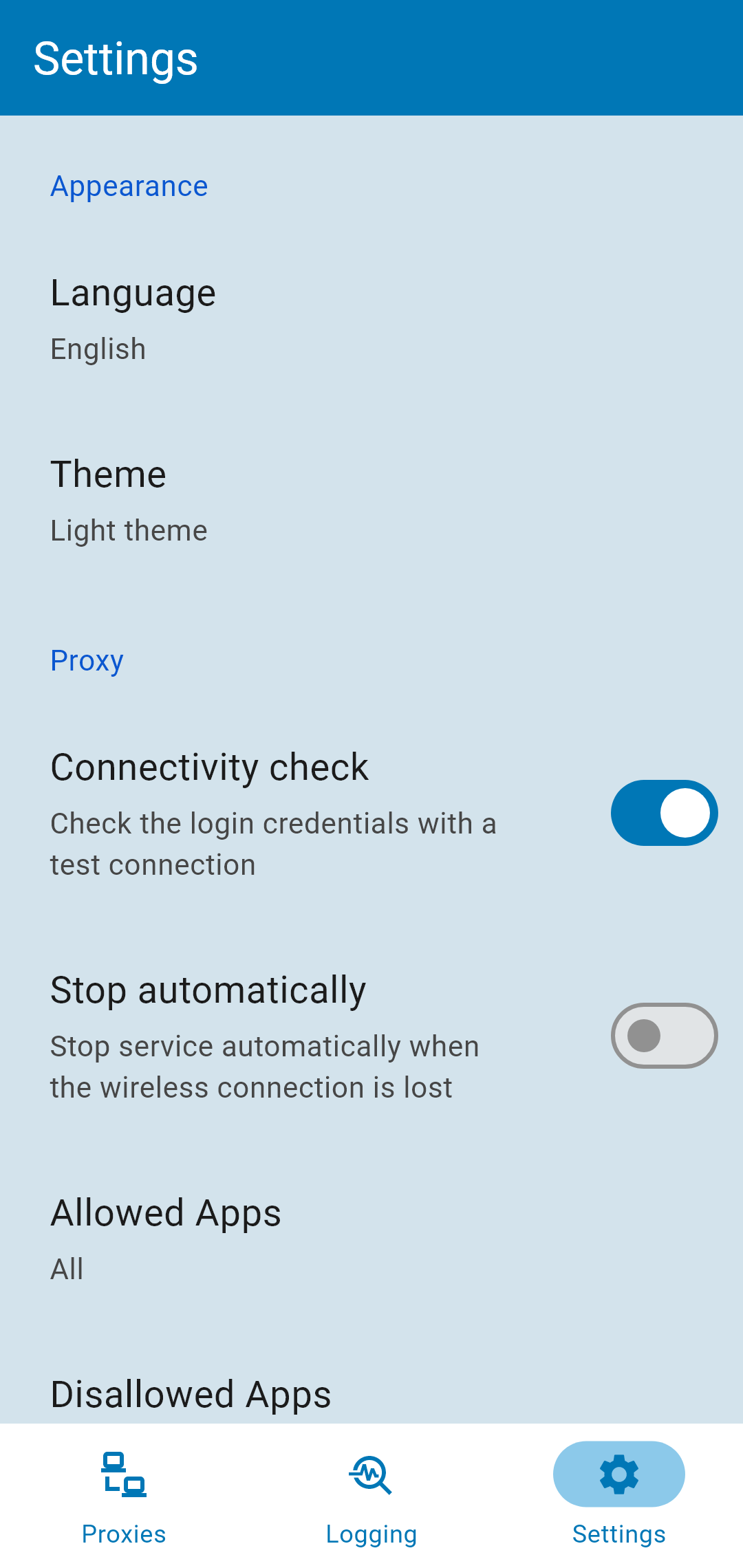Turn off the Connectivity check switch

point(664,813)
